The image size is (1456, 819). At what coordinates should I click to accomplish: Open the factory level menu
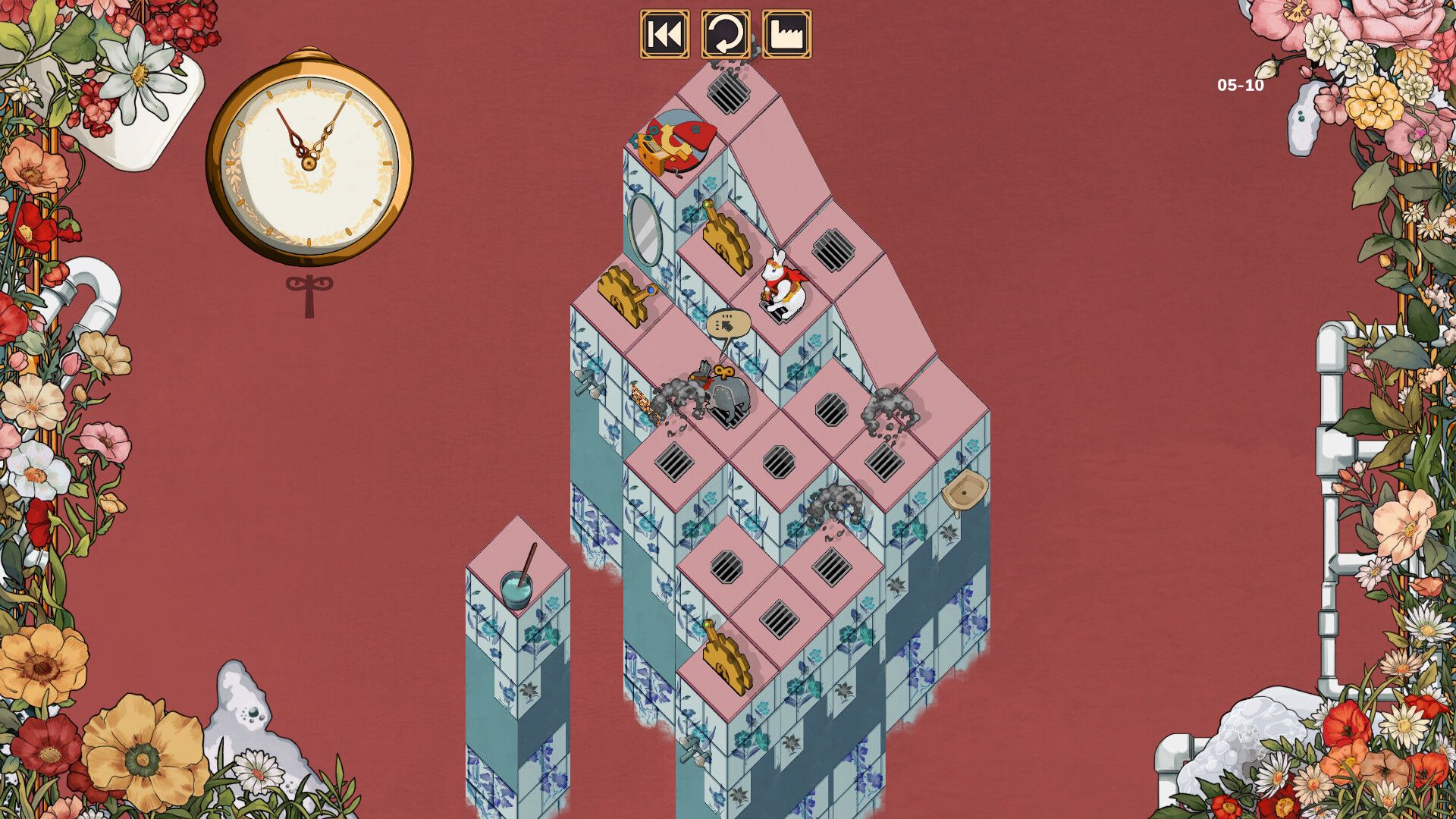point(786,34)
